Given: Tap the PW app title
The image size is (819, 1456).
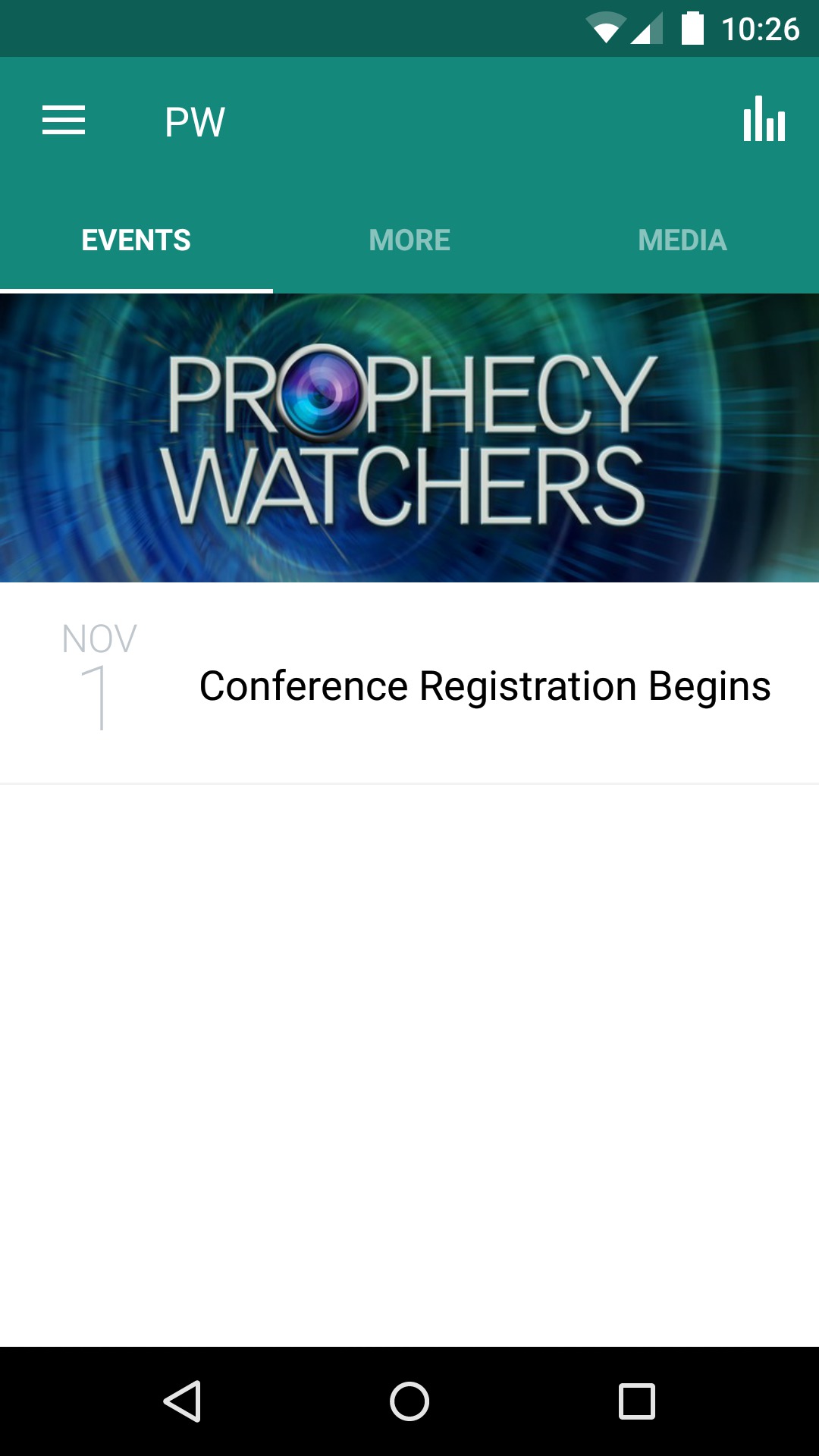Looking at the screenshot, I should point(194,120).
